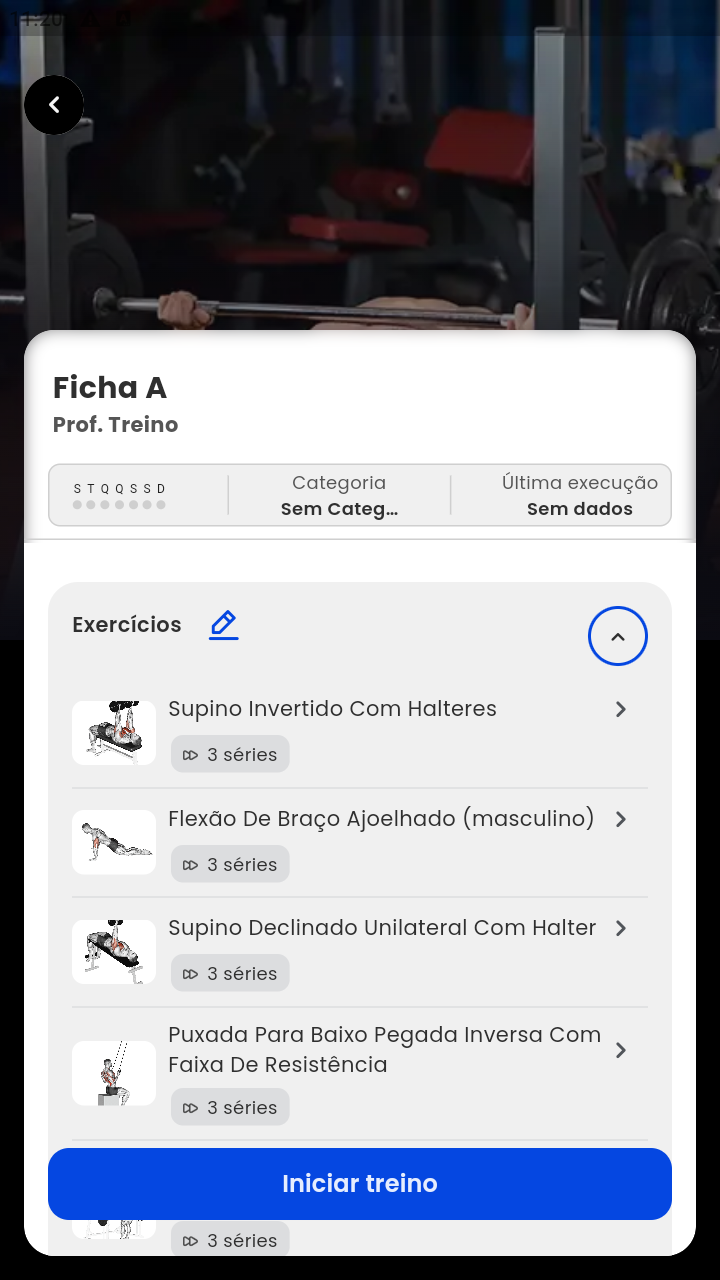Edit the Exercícios list
The width and height of the screenshot is (720, 1280).
point(224,625)
